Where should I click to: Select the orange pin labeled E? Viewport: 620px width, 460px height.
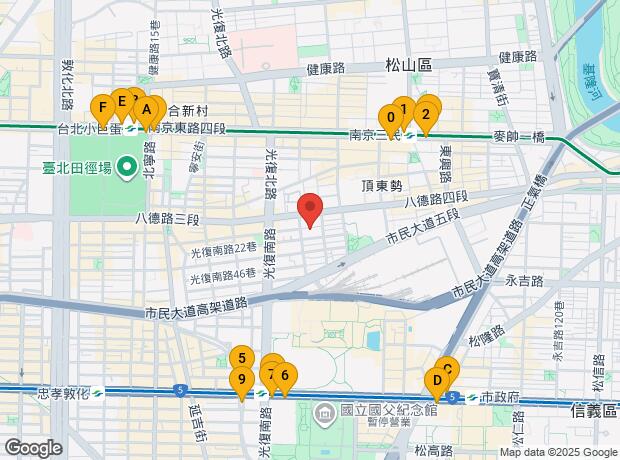pos(121,101)
